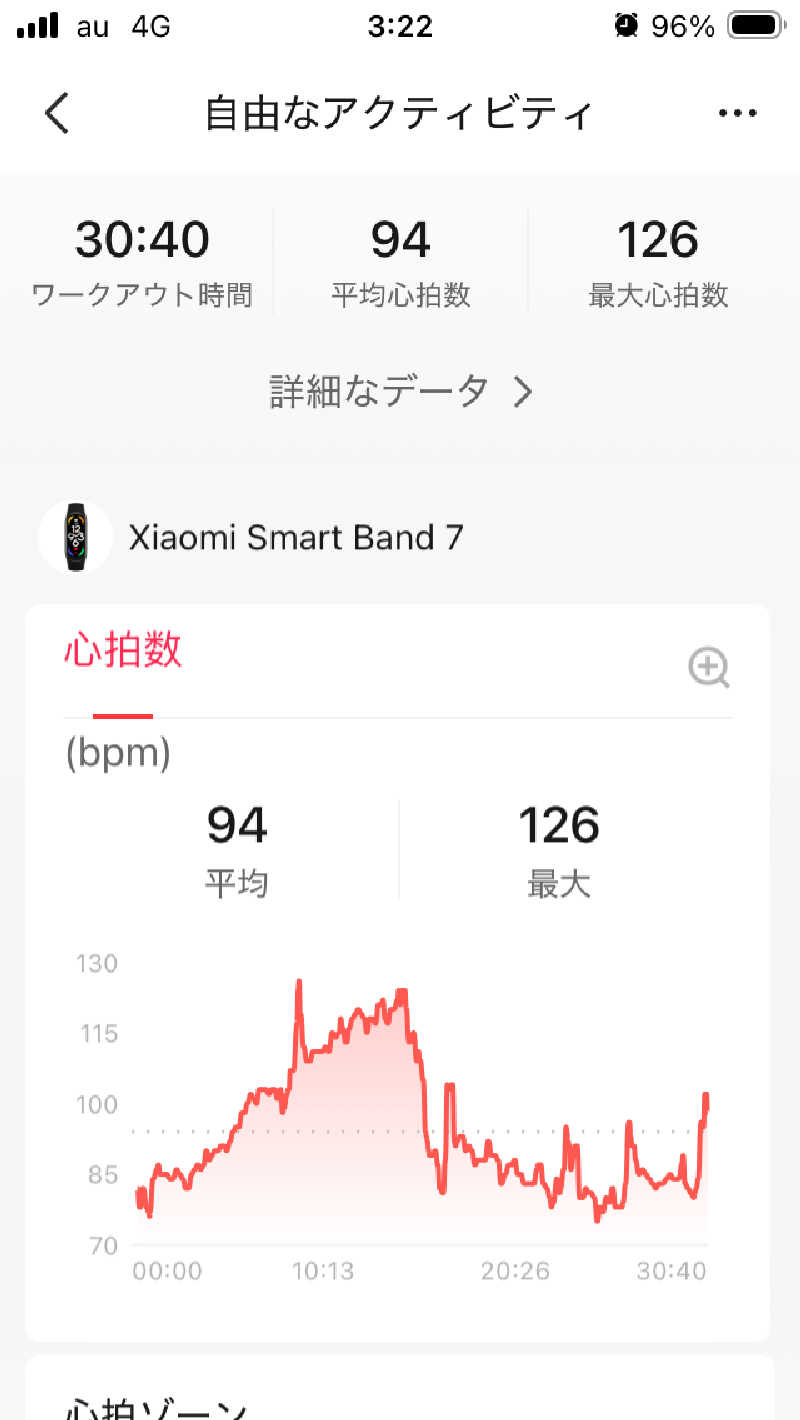Open 詳細なデータ detailed data
Viewport: 800px width, 1420px height.
point(400,392)
